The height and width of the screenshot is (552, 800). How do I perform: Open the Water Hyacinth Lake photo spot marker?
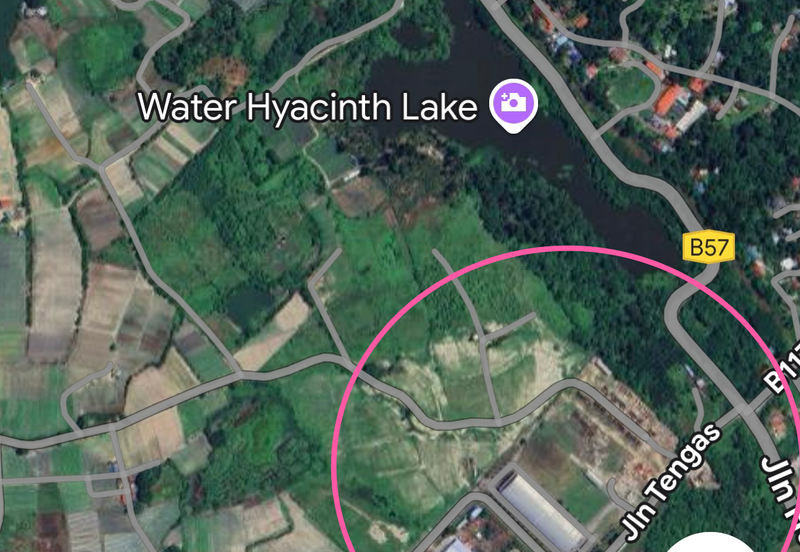tap(513, 103)
